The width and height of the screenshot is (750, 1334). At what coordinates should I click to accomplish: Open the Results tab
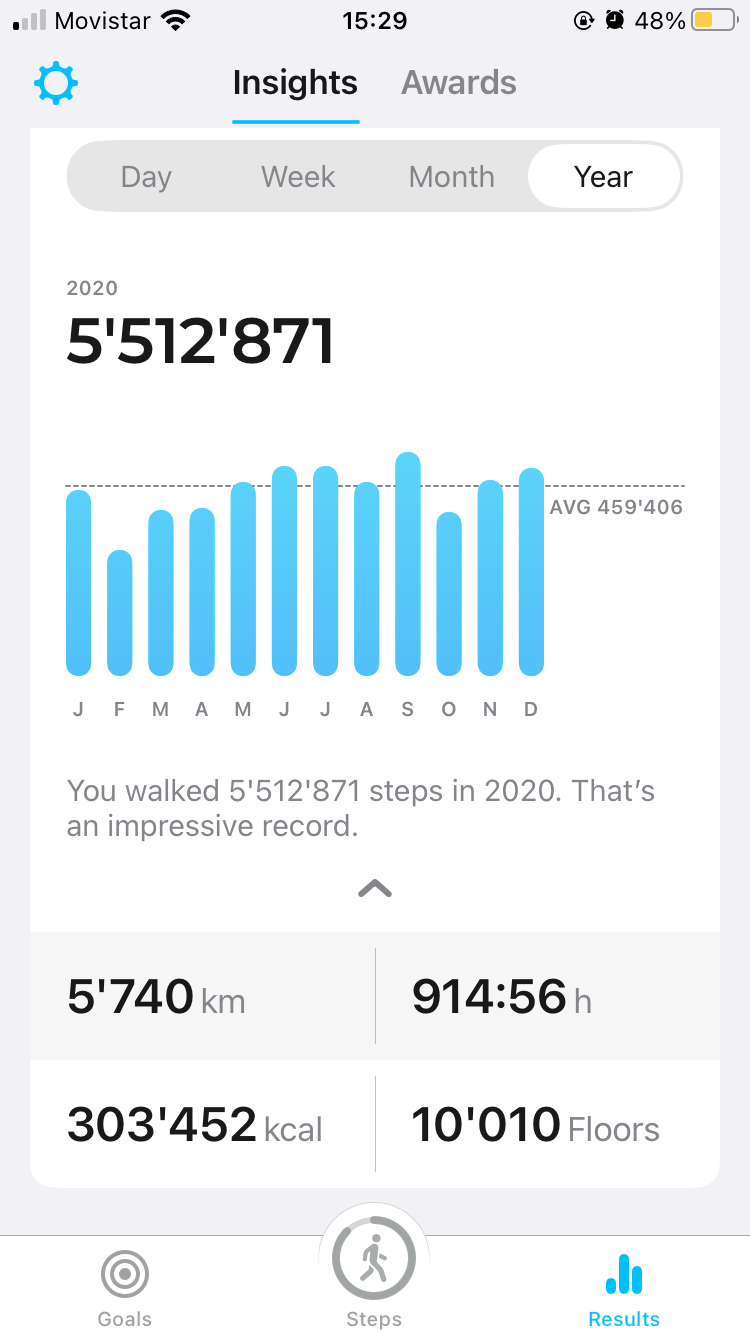point(624,1289)
